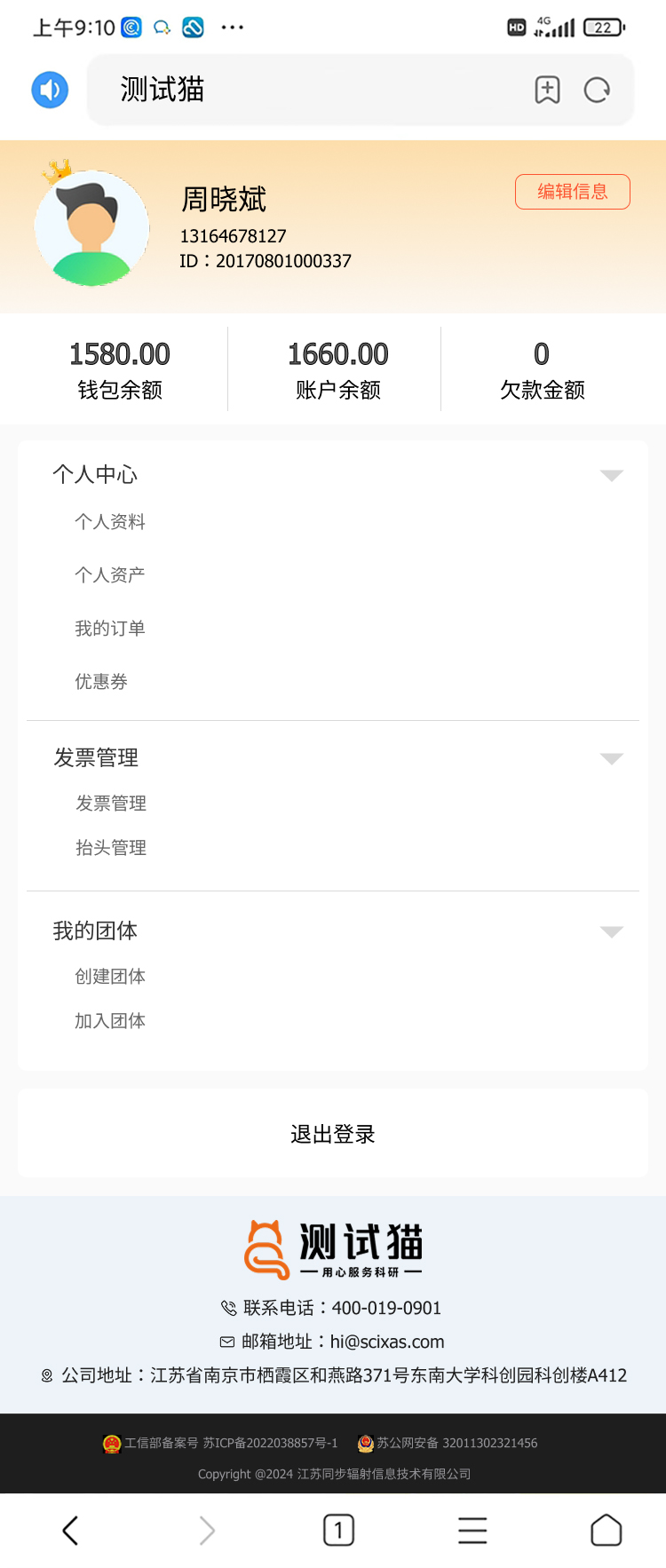Click the 编辑信息 button

coord(573,191)
